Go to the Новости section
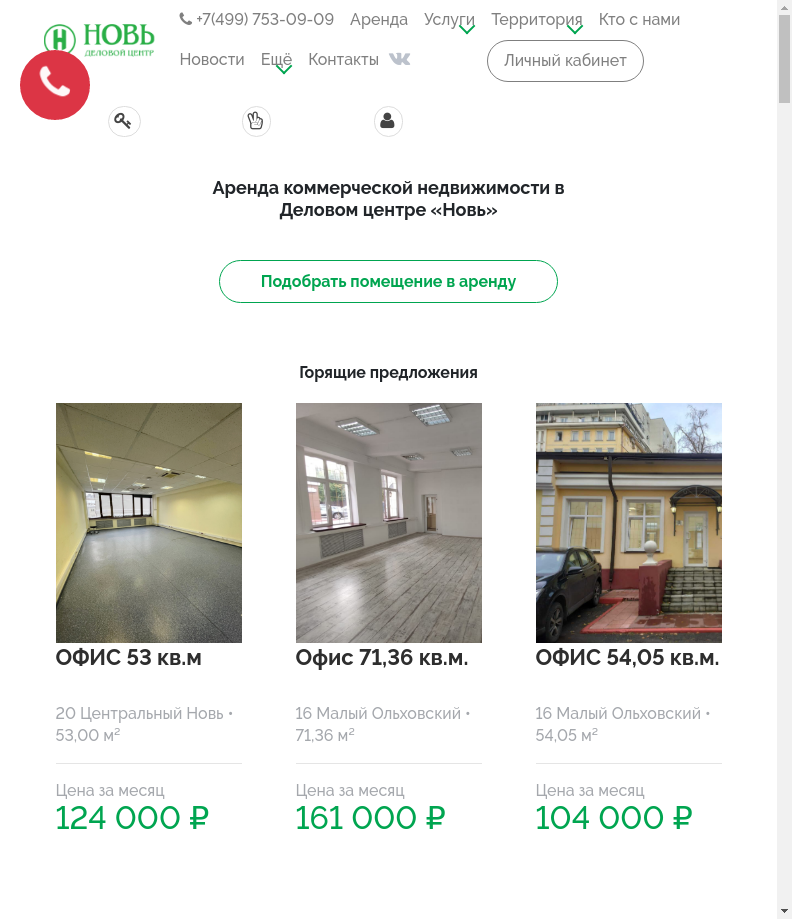 click(212, 60)
